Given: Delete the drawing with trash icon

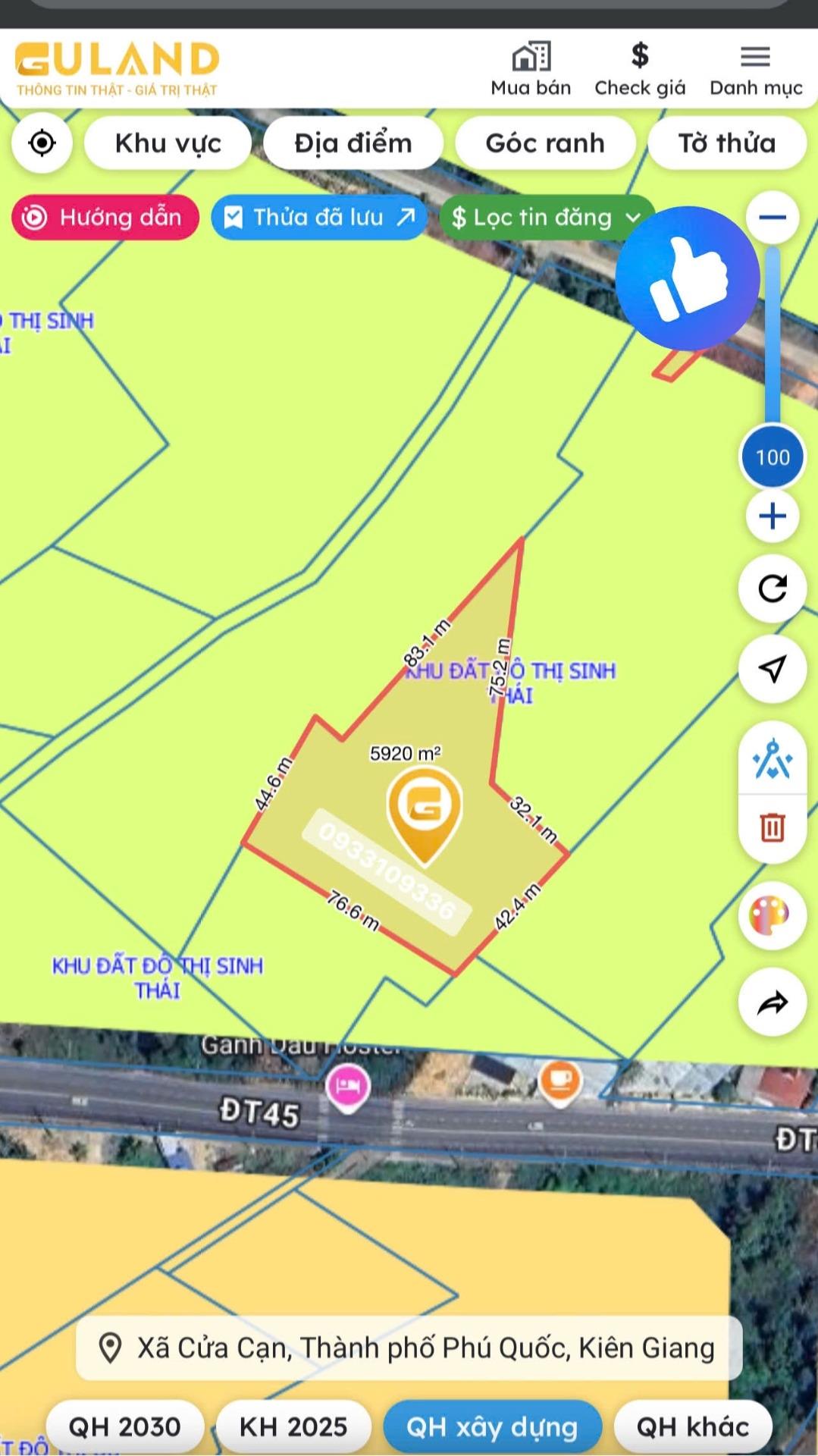Looking at the screenshot, I should [x=772, y=827].
